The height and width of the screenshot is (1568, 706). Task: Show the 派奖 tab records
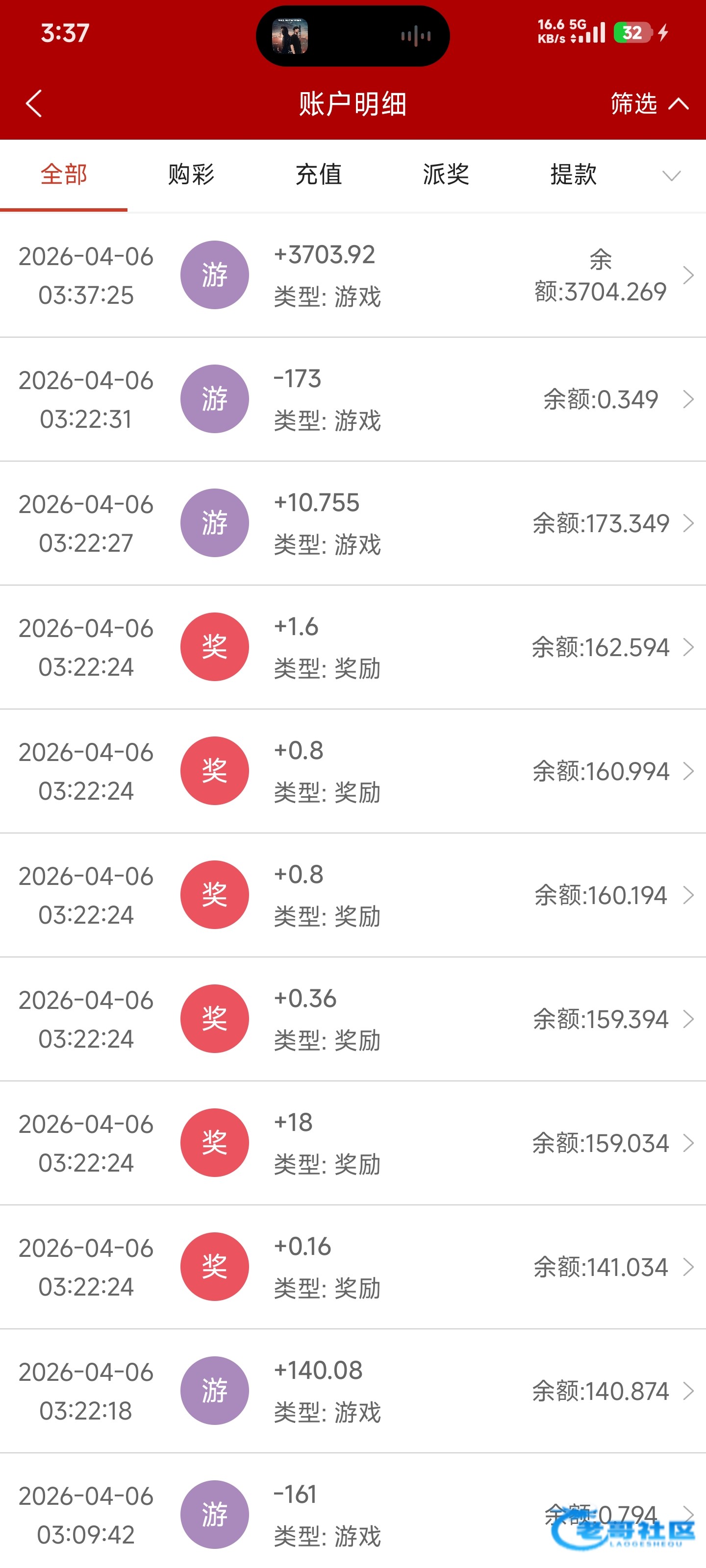click(x=445, y=175)
